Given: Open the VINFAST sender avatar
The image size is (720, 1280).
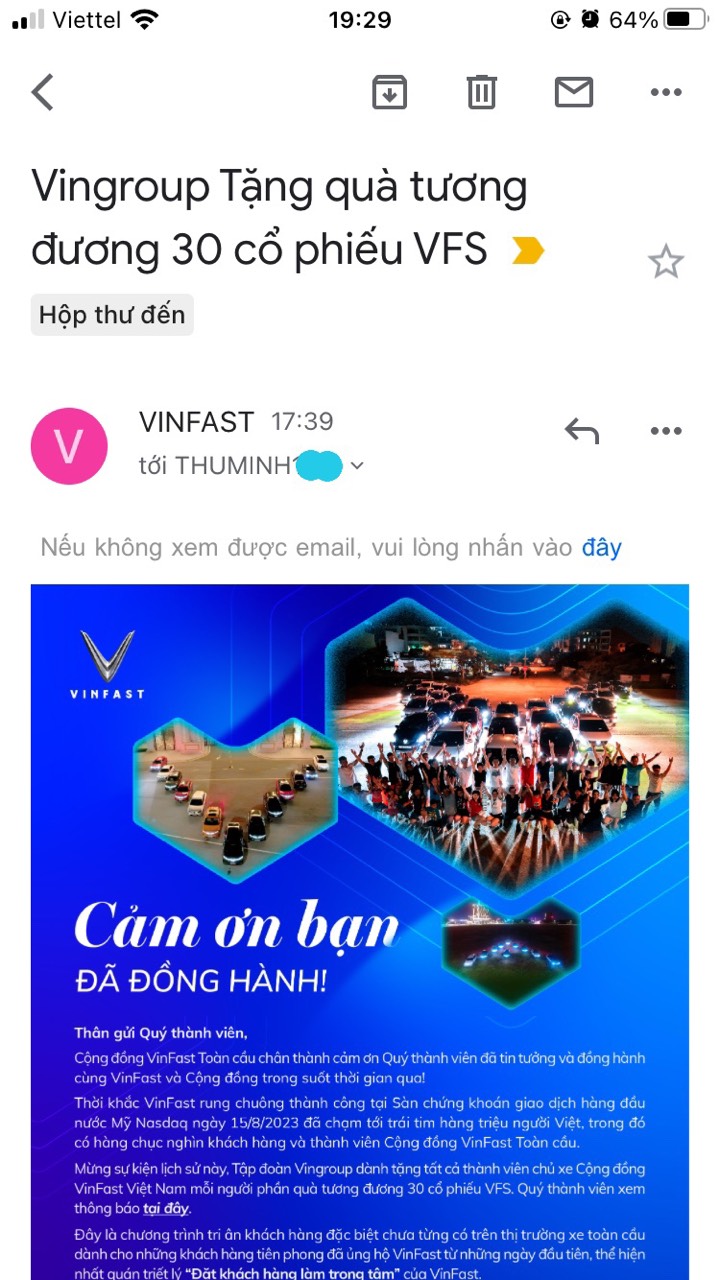Looking at the screenshot, I should 69,446.
